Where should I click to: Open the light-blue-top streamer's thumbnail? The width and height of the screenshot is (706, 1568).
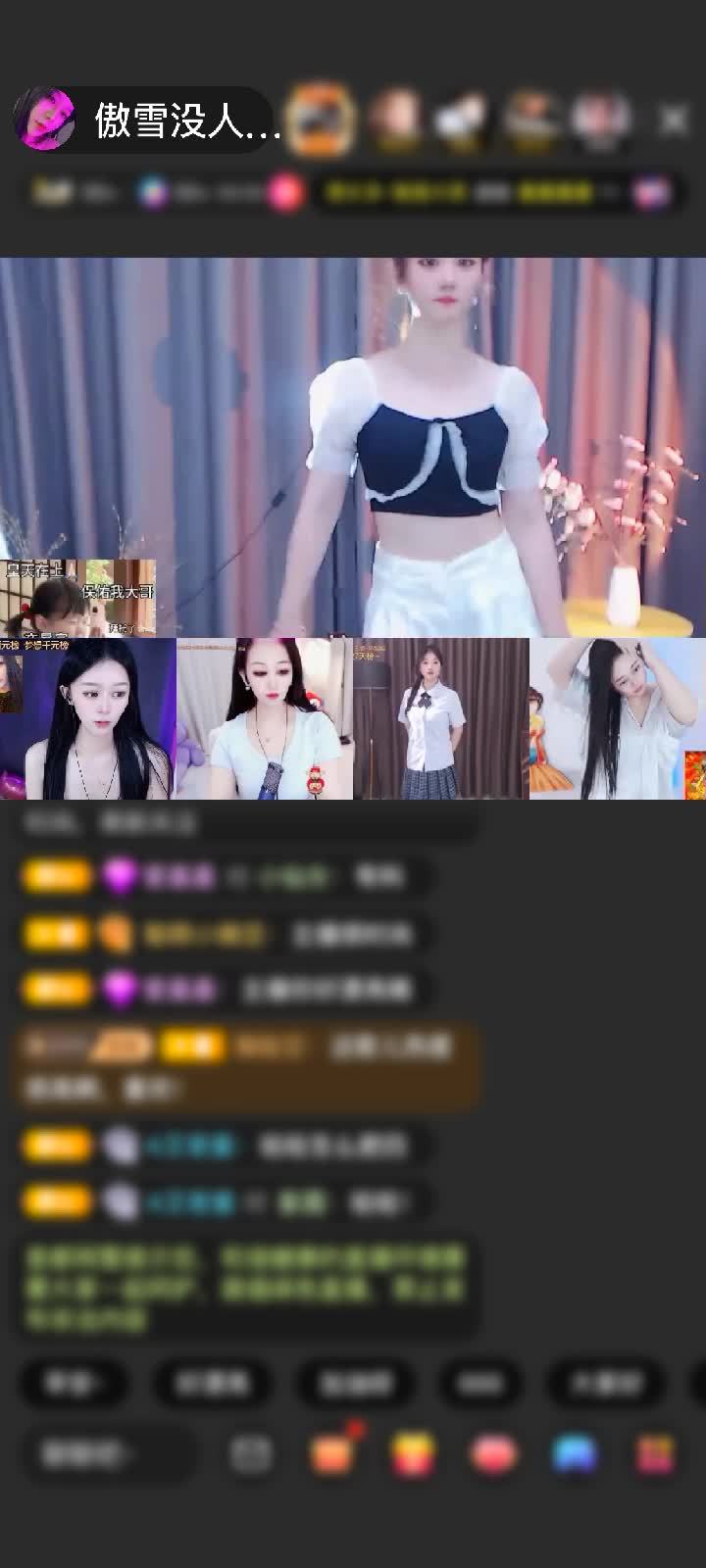coord(265,719)
